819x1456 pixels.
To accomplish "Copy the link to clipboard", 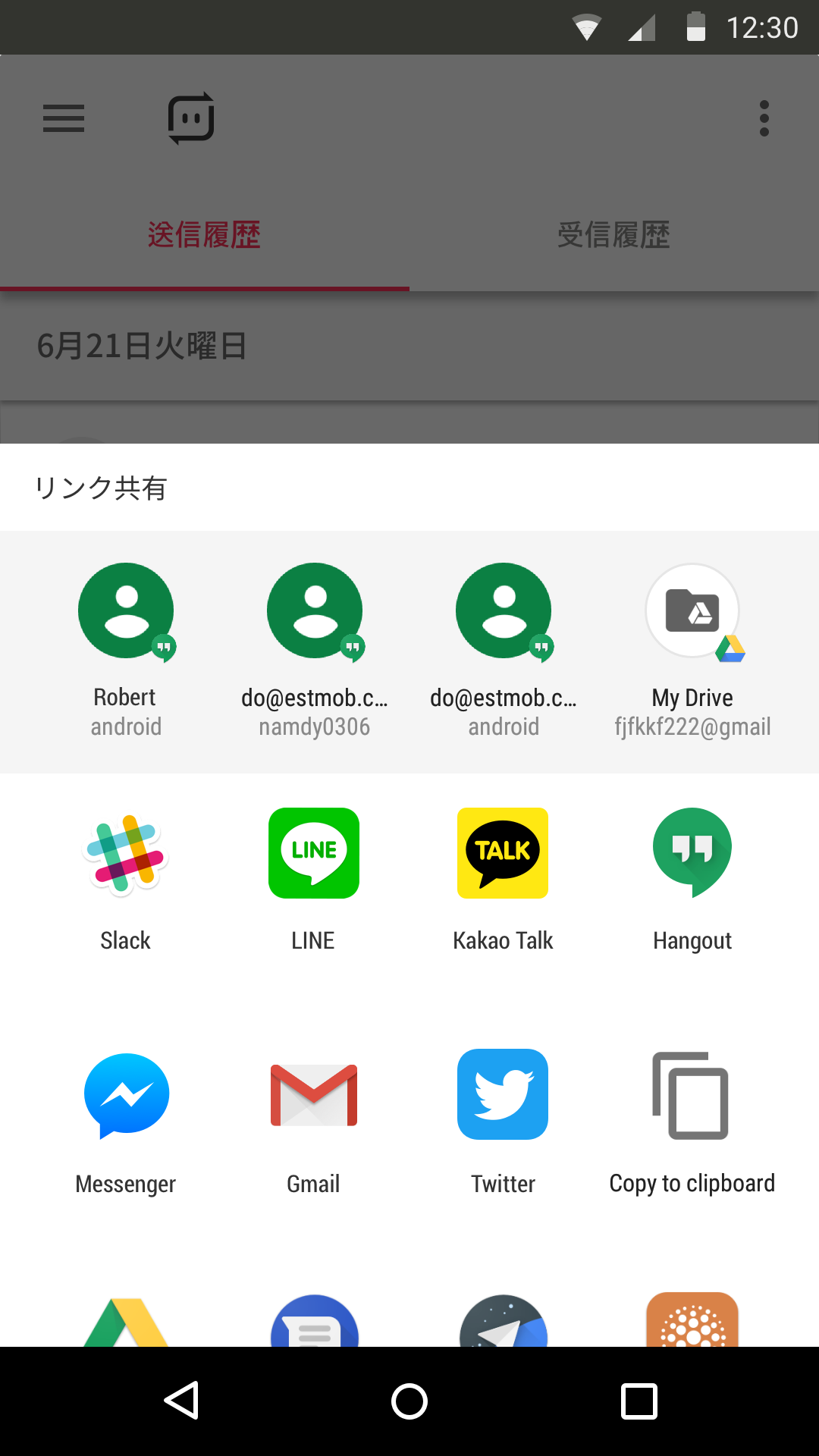I will (692, 1096).
